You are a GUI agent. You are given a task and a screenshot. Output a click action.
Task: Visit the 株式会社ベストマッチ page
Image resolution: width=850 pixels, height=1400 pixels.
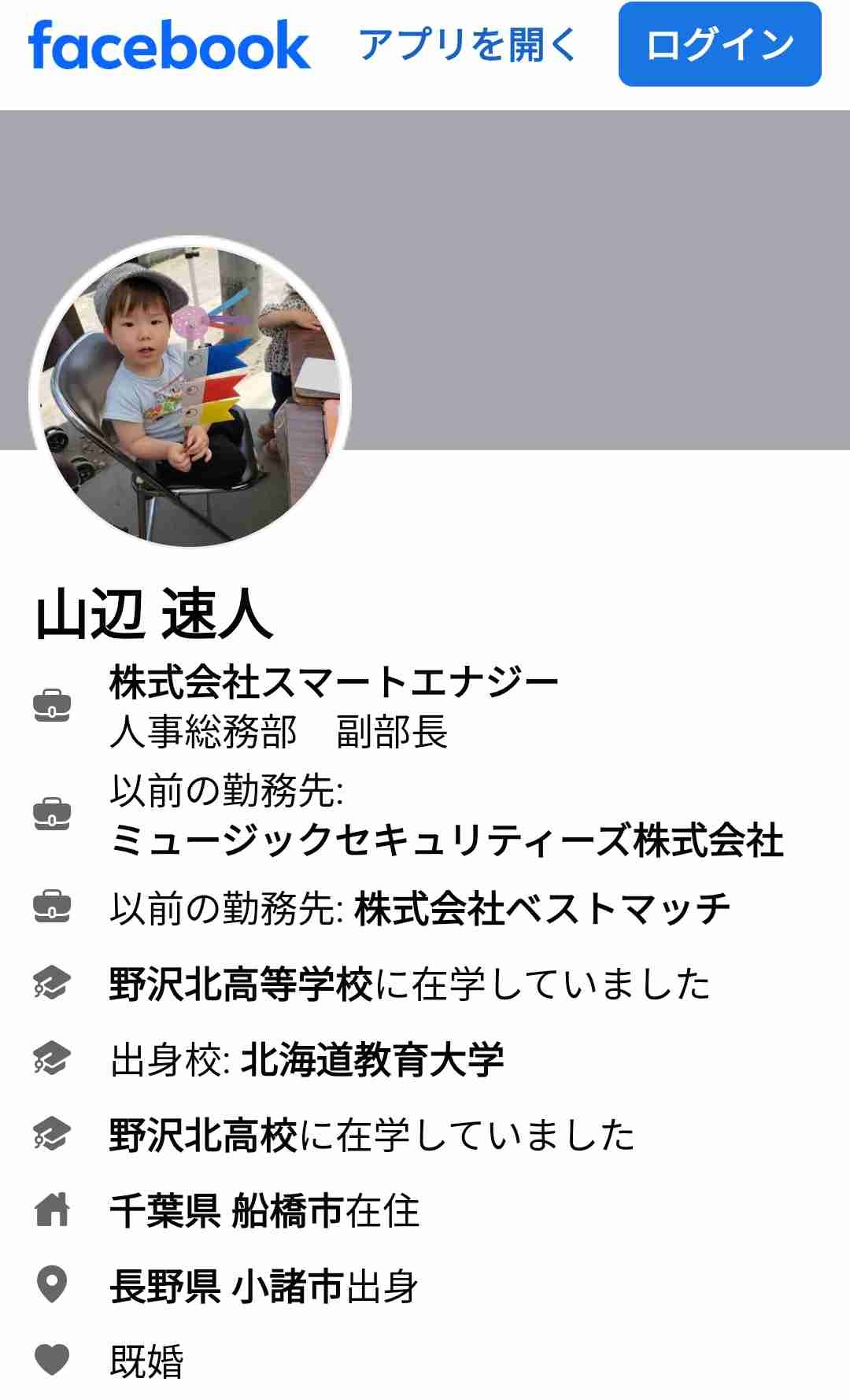(x=542, y=909)
